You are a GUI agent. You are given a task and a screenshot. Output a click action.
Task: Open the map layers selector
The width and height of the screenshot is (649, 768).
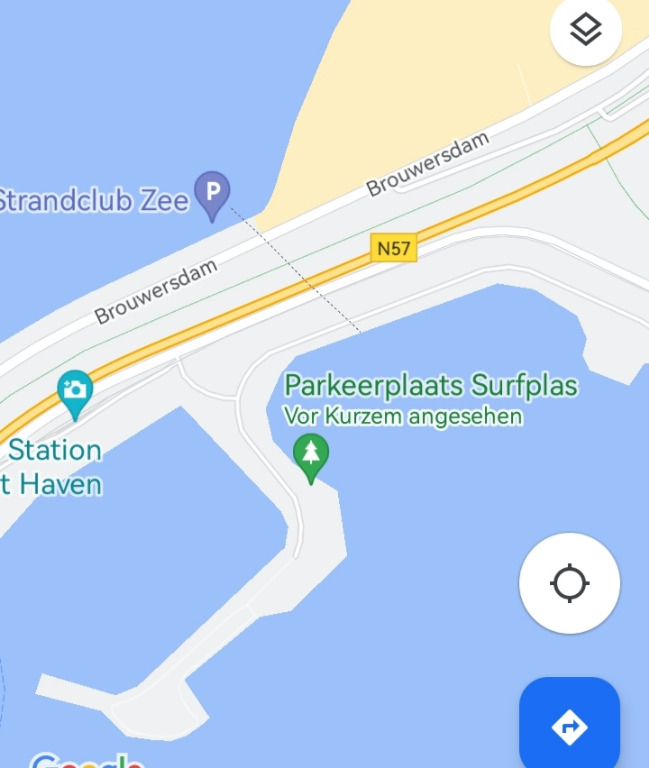coord(586,30)
